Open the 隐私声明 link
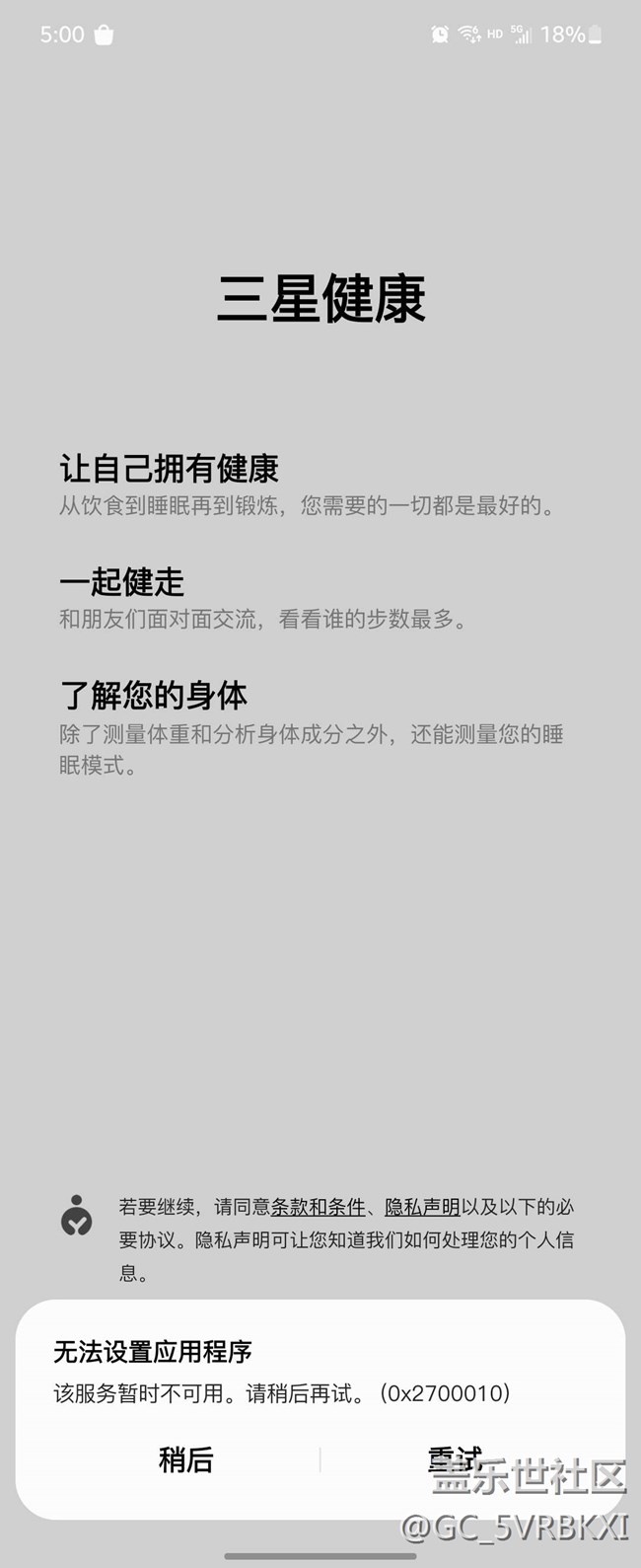641x1568 pixels. coord(422,1207)
